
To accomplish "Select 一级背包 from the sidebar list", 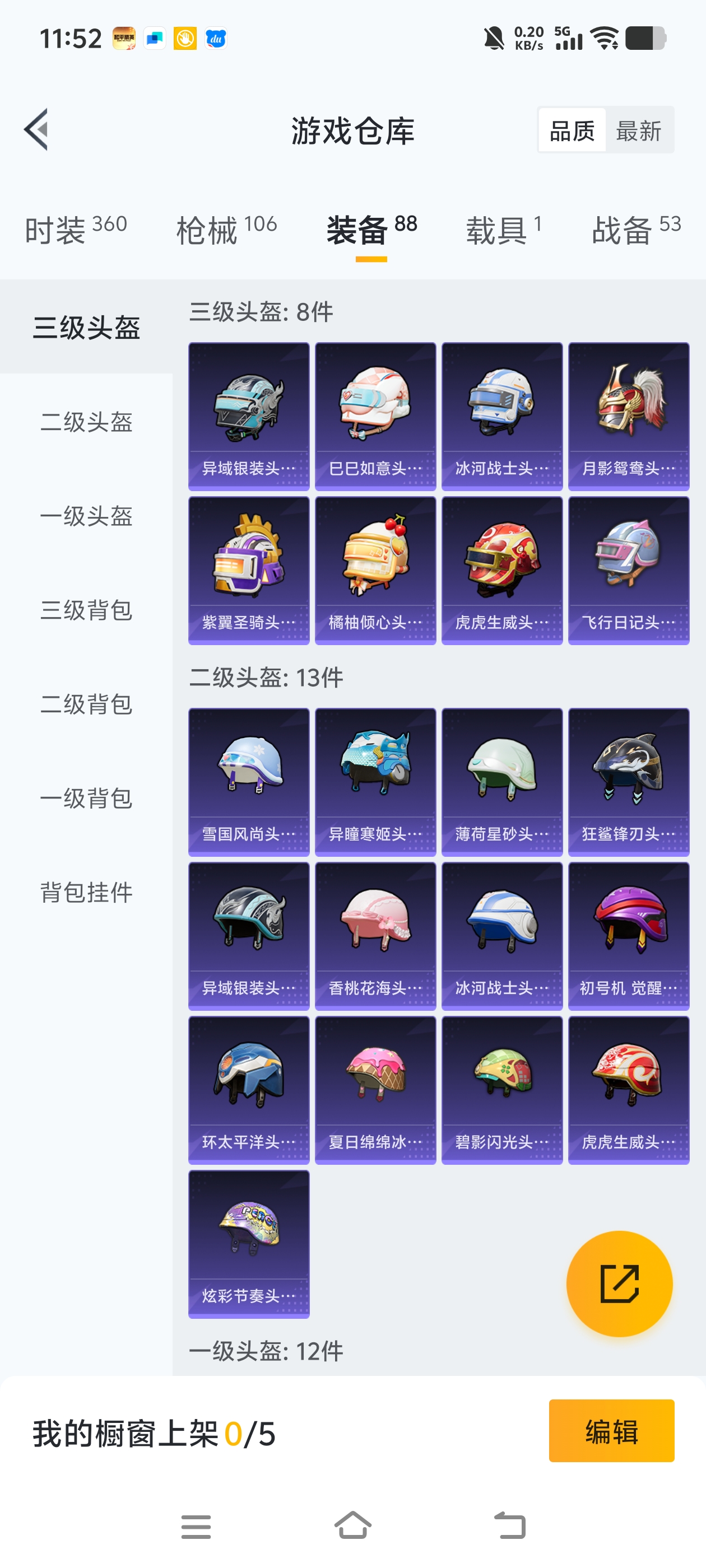I will 87,799.
